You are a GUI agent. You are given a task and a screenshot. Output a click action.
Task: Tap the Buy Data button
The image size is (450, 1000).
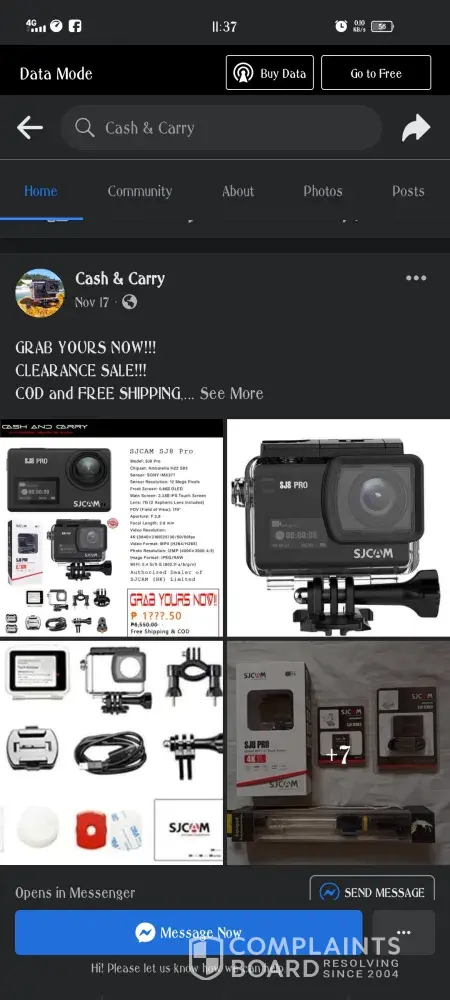270,73
